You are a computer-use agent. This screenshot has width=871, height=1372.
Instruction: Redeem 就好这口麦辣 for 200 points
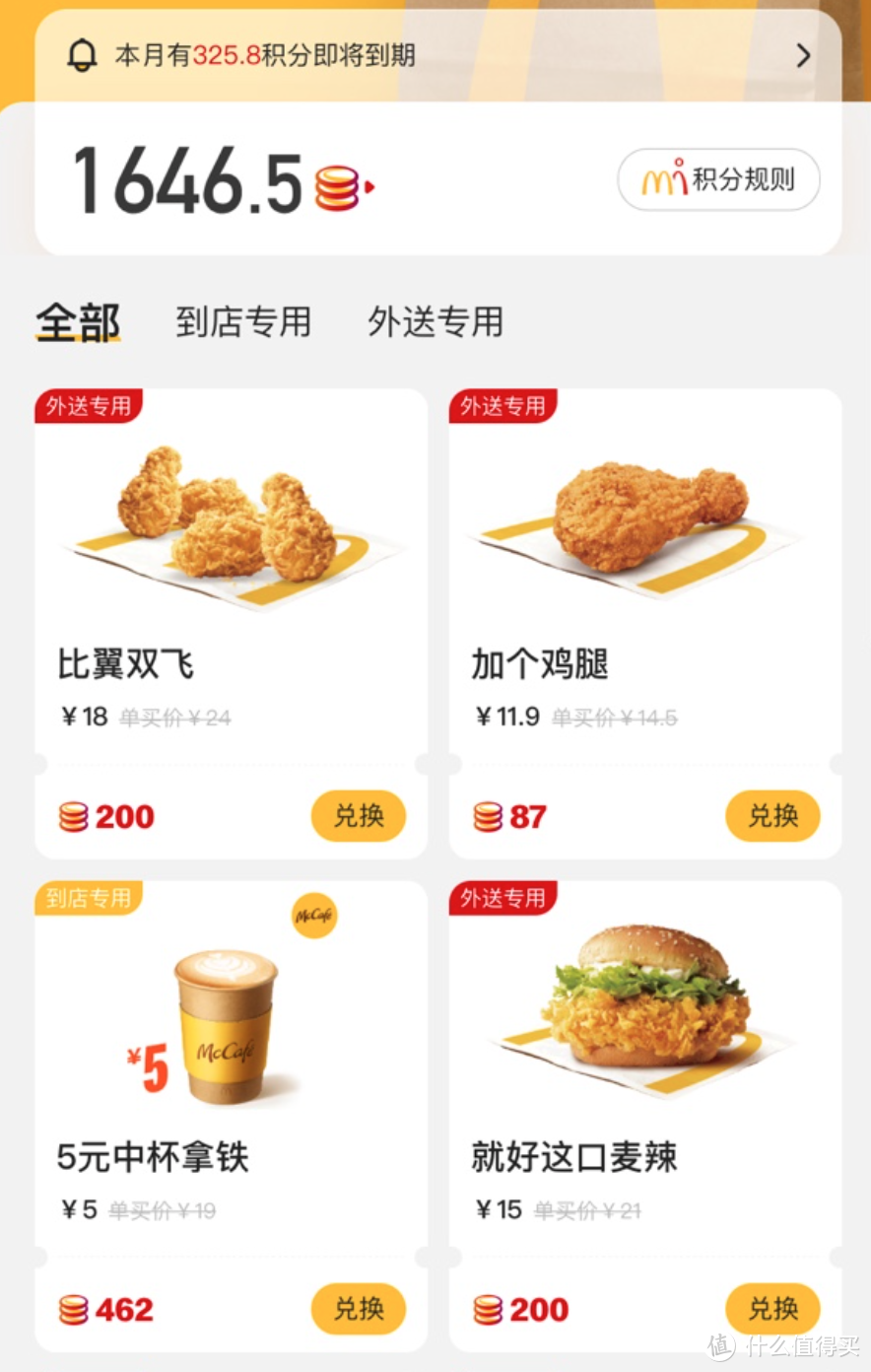(x=772, y=1309)
